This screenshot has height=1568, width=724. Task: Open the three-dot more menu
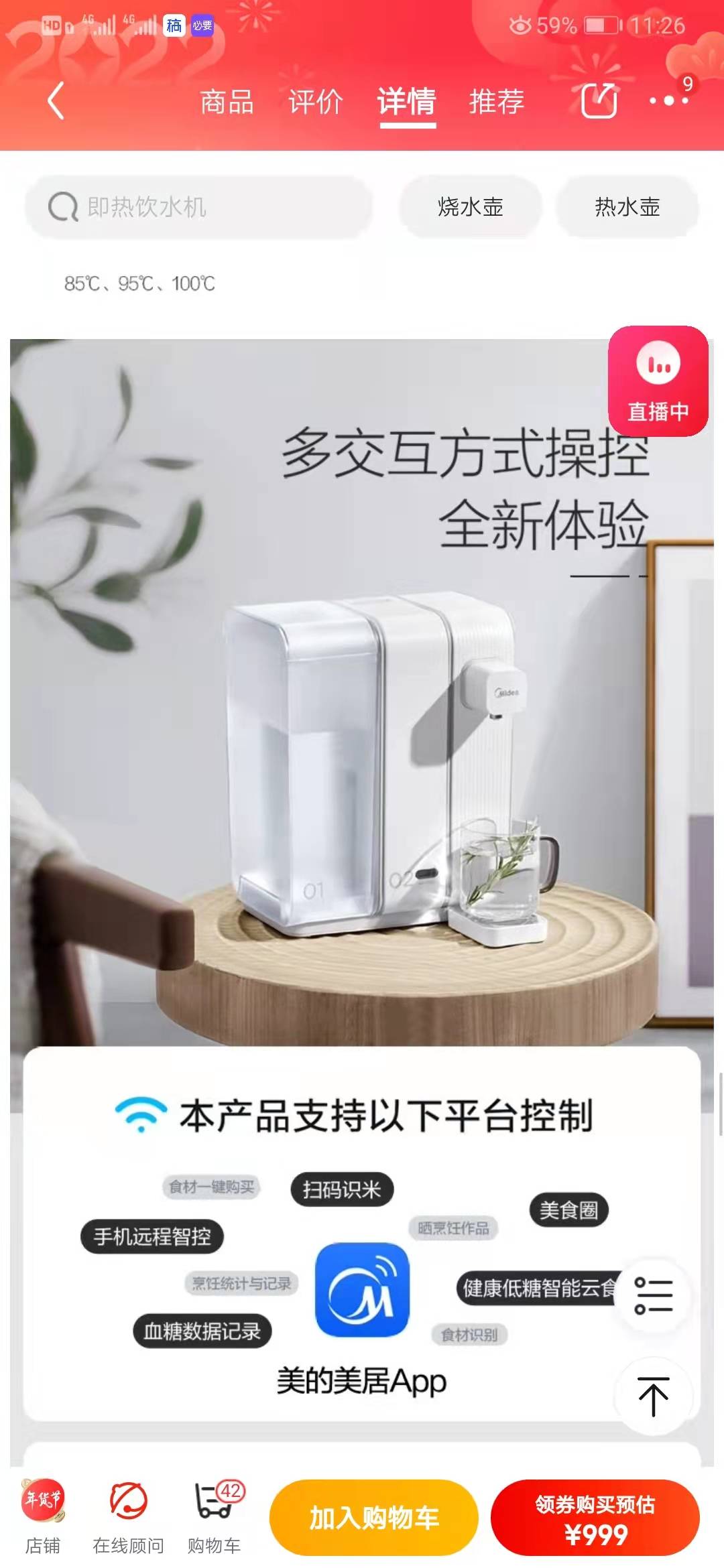coord(668,101)
